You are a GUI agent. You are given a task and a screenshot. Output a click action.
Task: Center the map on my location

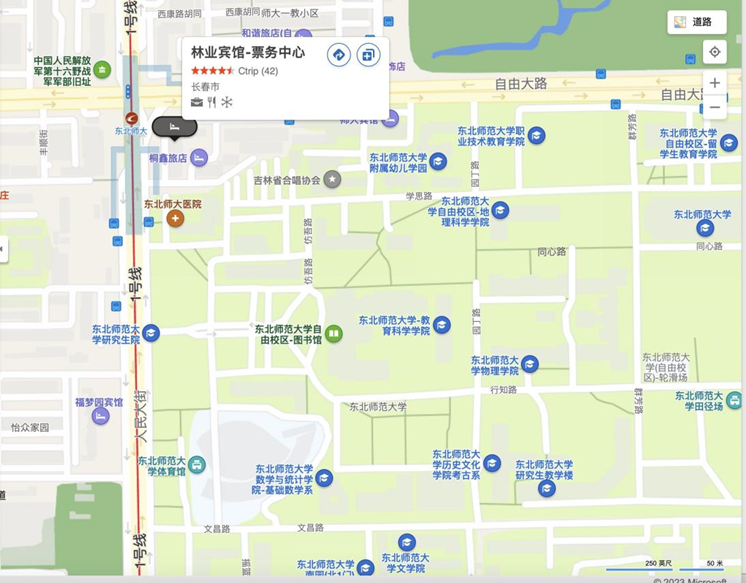click(715, 52)
